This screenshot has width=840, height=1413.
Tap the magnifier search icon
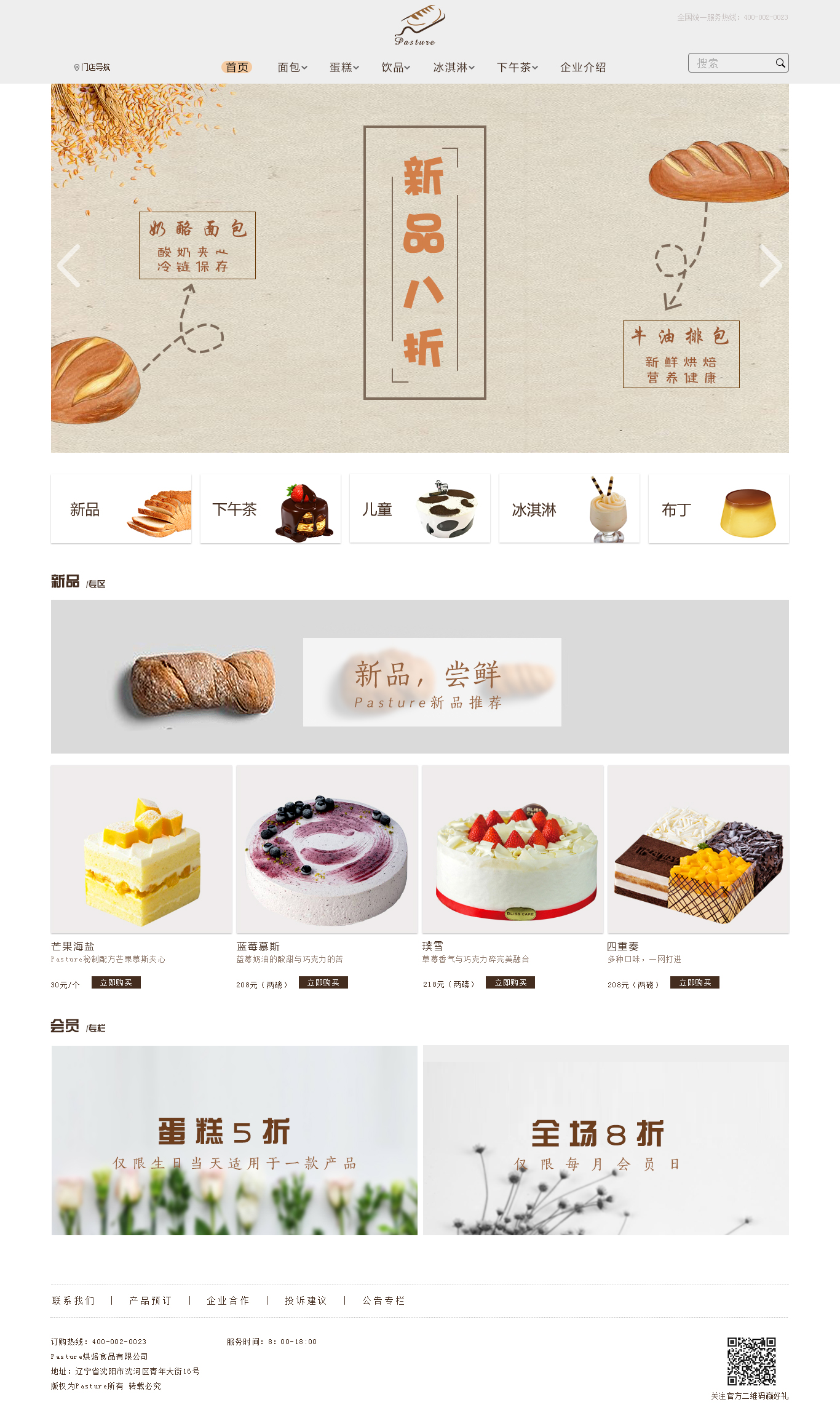click(x=780, y=63)
